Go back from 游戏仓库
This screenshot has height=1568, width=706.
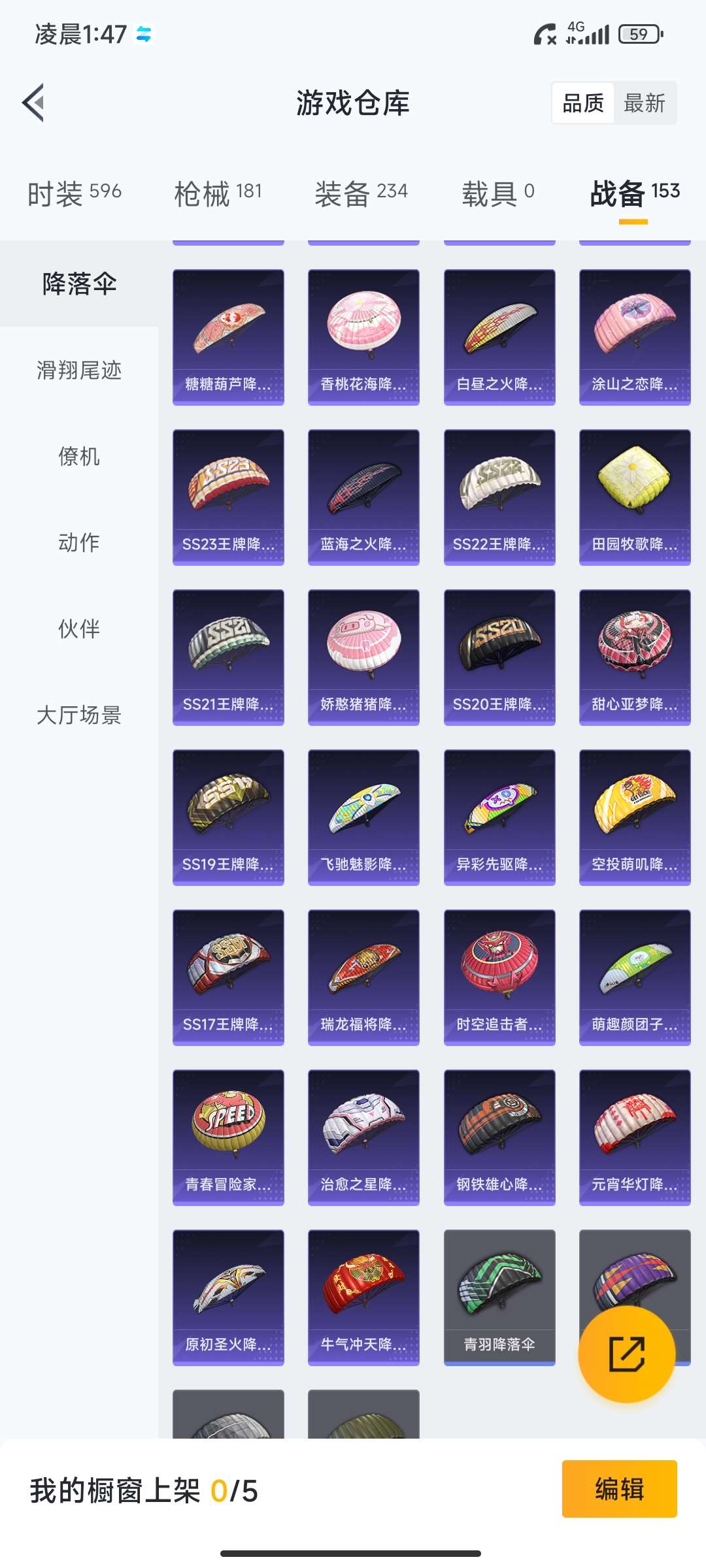(34, 103)
